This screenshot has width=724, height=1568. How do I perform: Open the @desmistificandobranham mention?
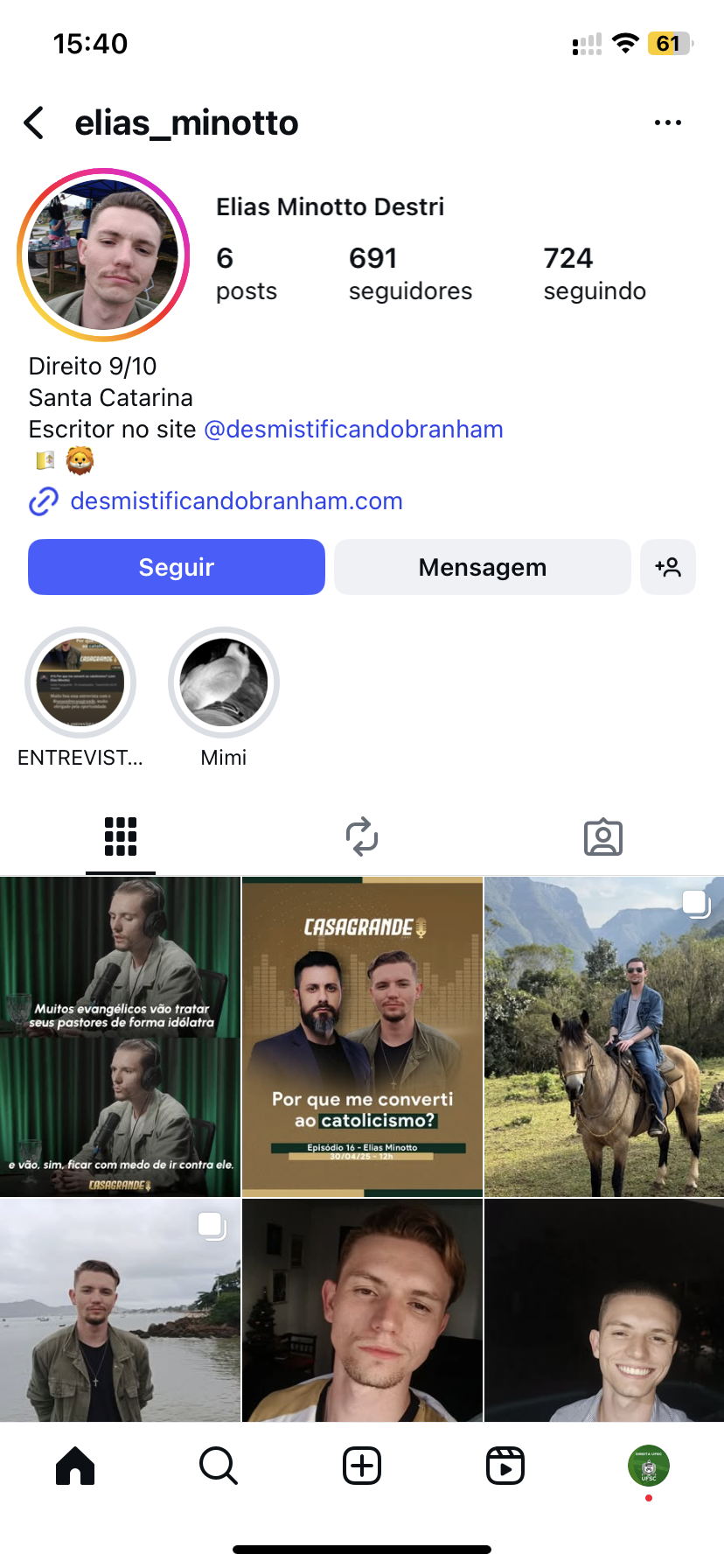tap(353, 430)
